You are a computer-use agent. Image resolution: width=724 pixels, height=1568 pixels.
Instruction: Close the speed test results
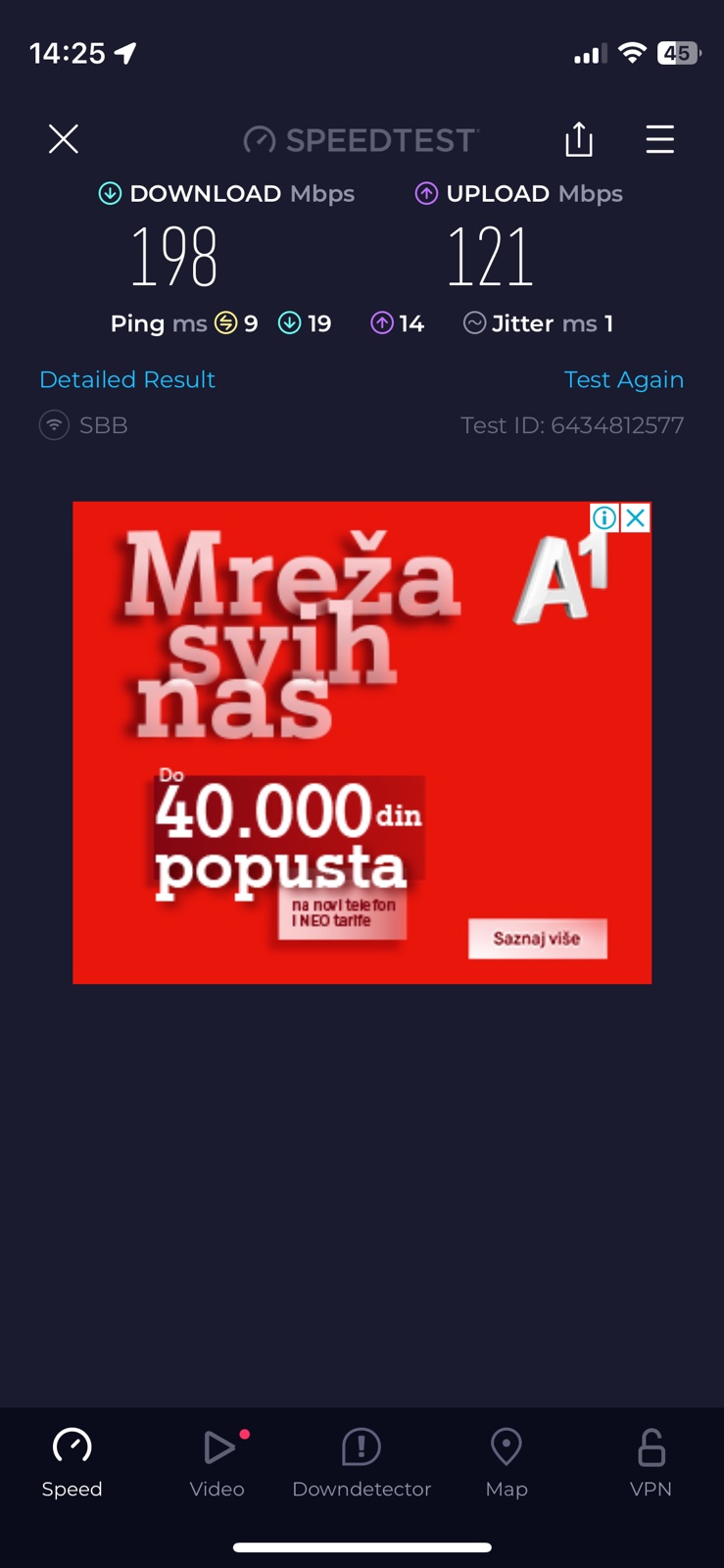coord(64,139)
